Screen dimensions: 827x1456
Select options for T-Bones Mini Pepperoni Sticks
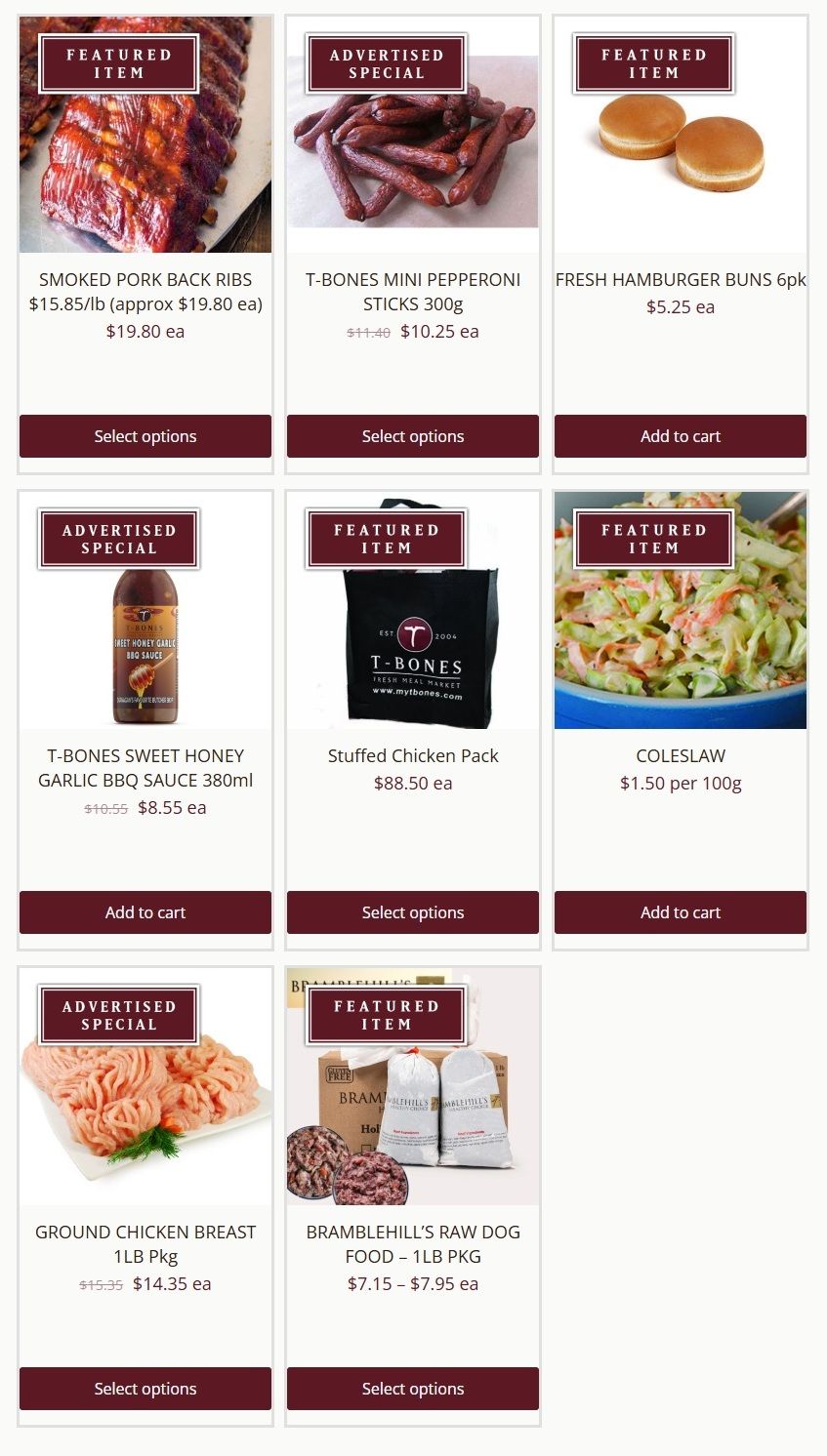413,436
